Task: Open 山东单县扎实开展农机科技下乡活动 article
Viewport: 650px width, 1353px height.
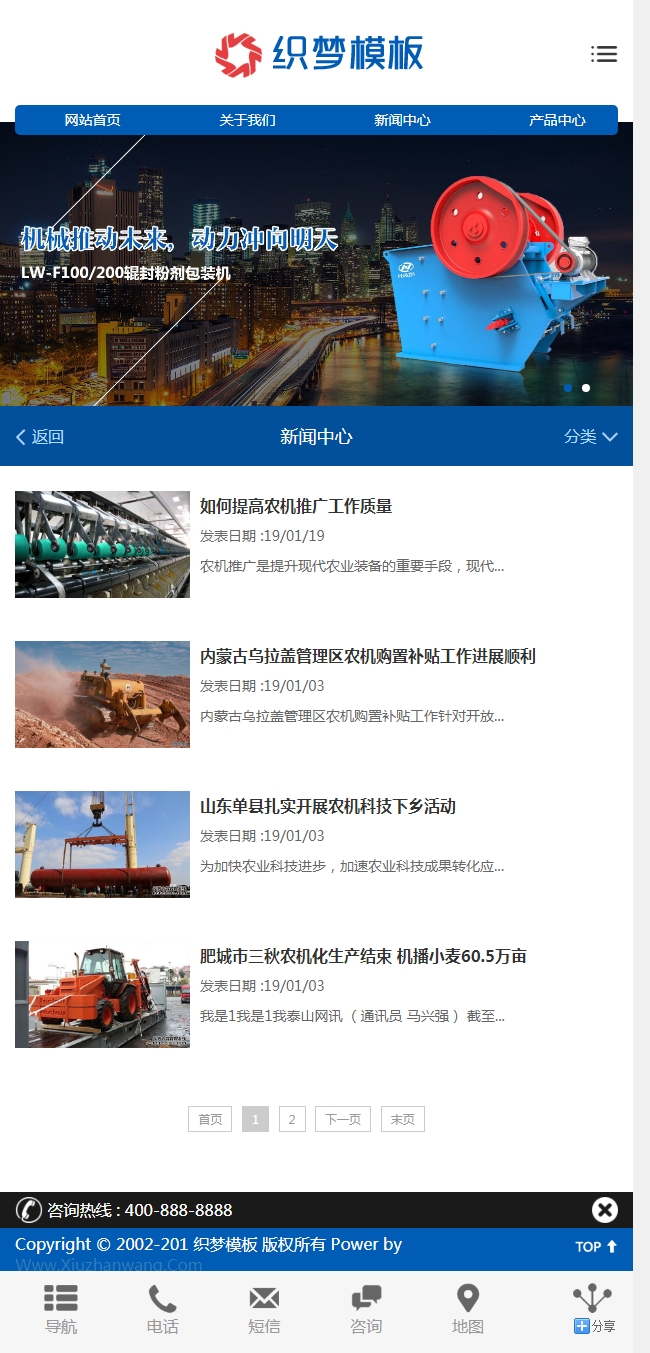Action: tap(327, 807)
